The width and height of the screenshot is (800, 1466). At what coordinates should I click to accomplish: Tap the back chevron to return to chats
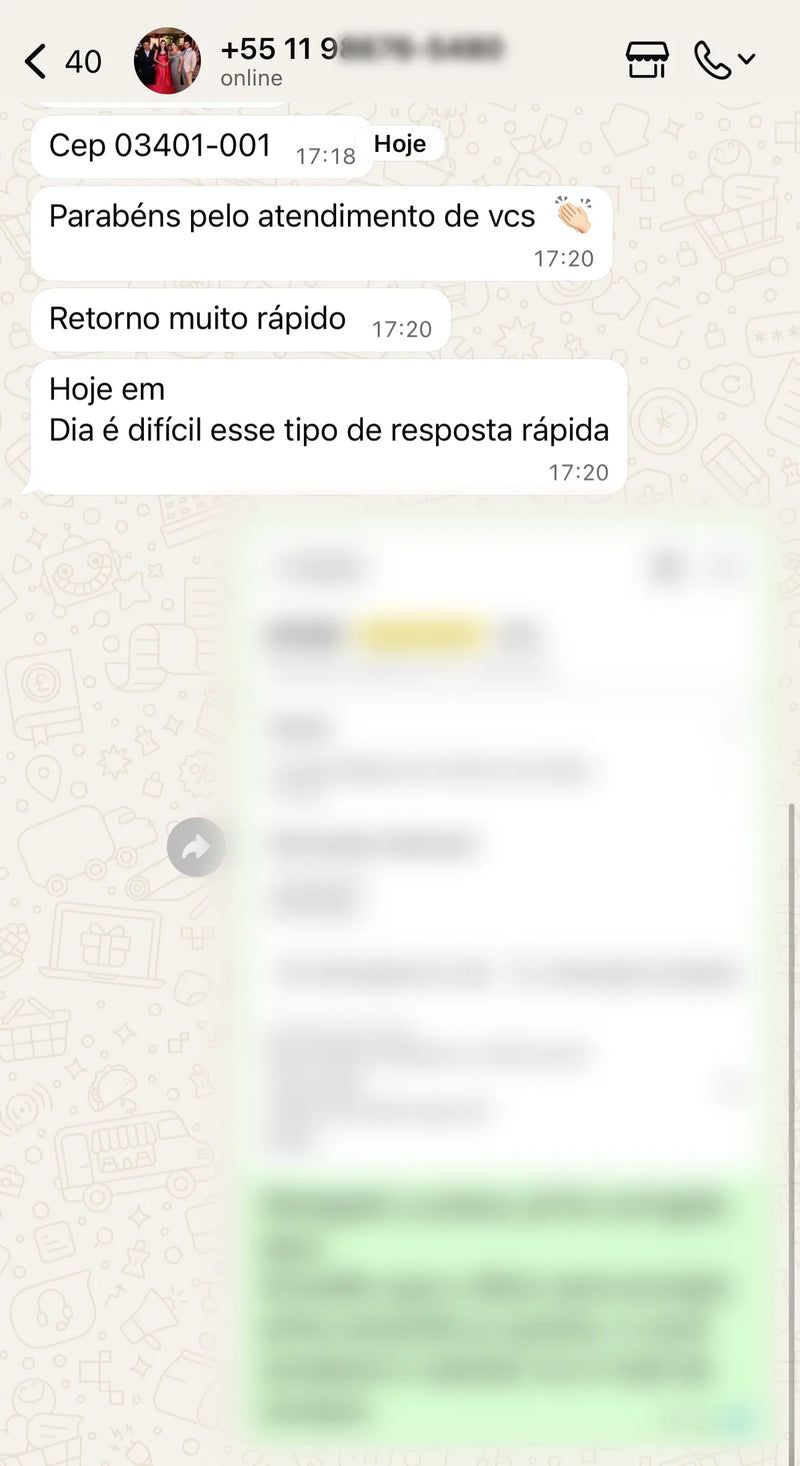(x=34, y=60)
